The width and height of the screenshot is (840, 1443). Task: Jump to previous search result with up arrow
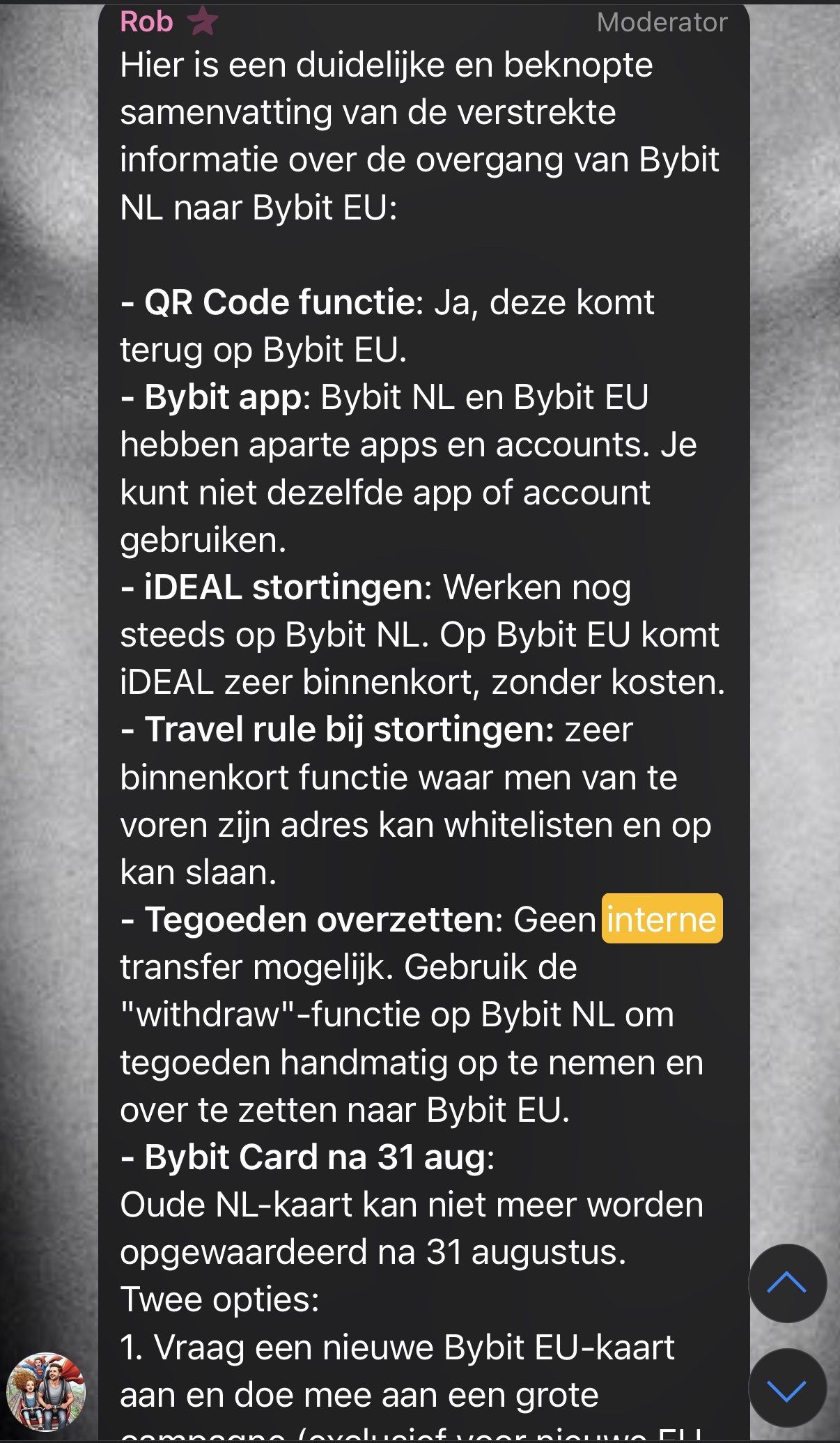(787, 1283)
